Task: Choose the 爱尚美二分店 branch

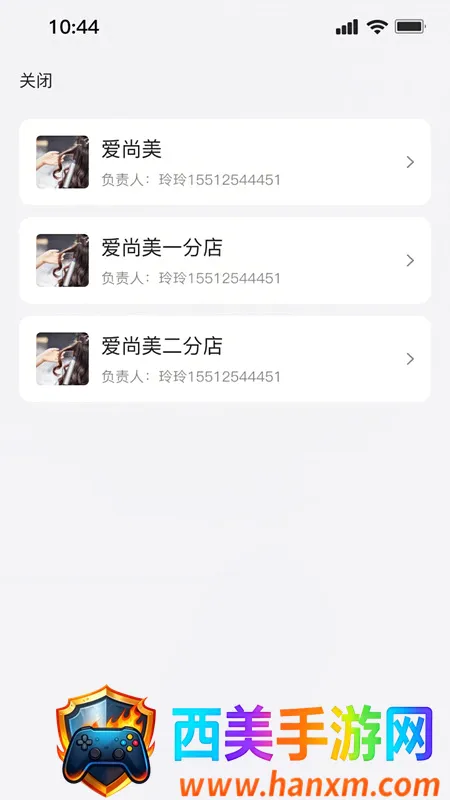Action: 225,359
